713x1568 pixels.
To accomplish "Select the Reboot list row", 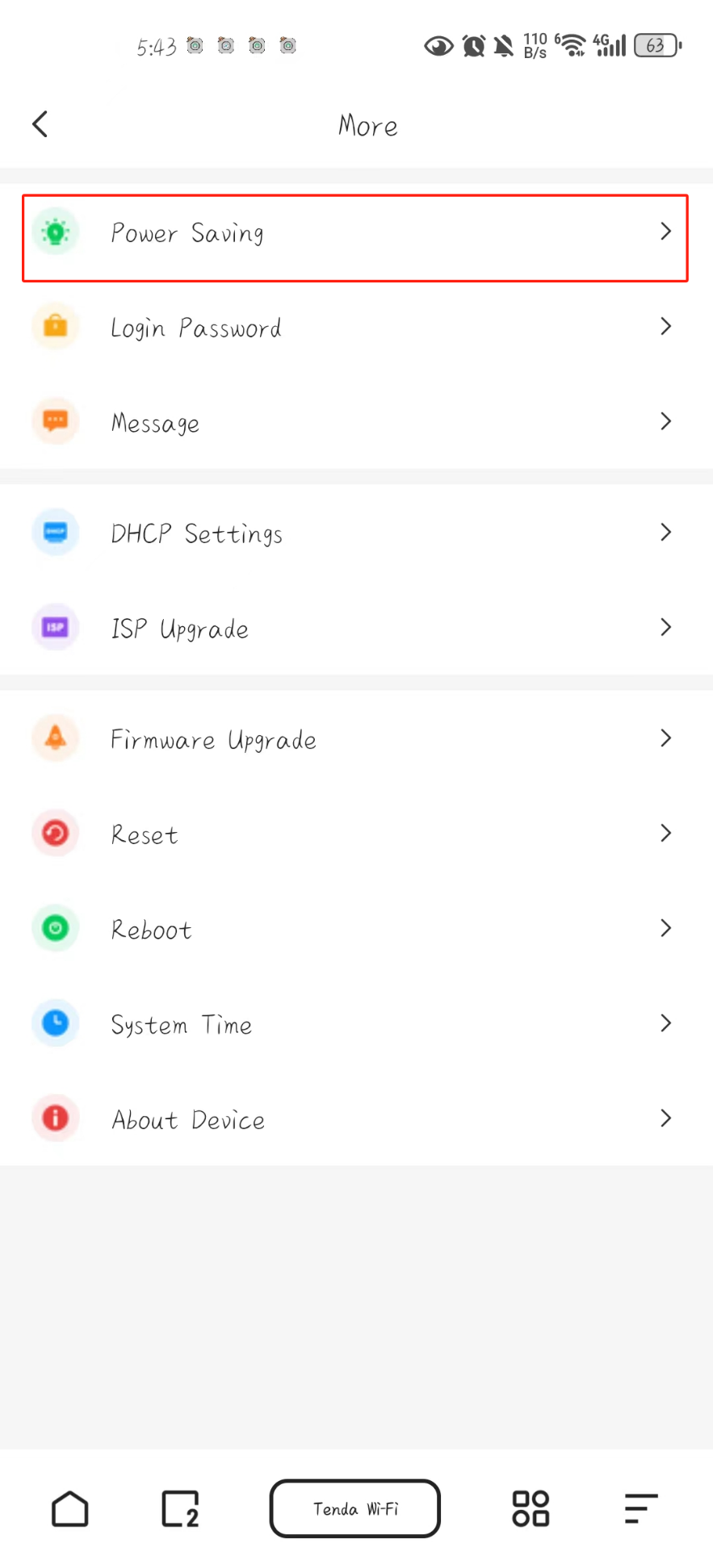I will click(x=355, y=928).
